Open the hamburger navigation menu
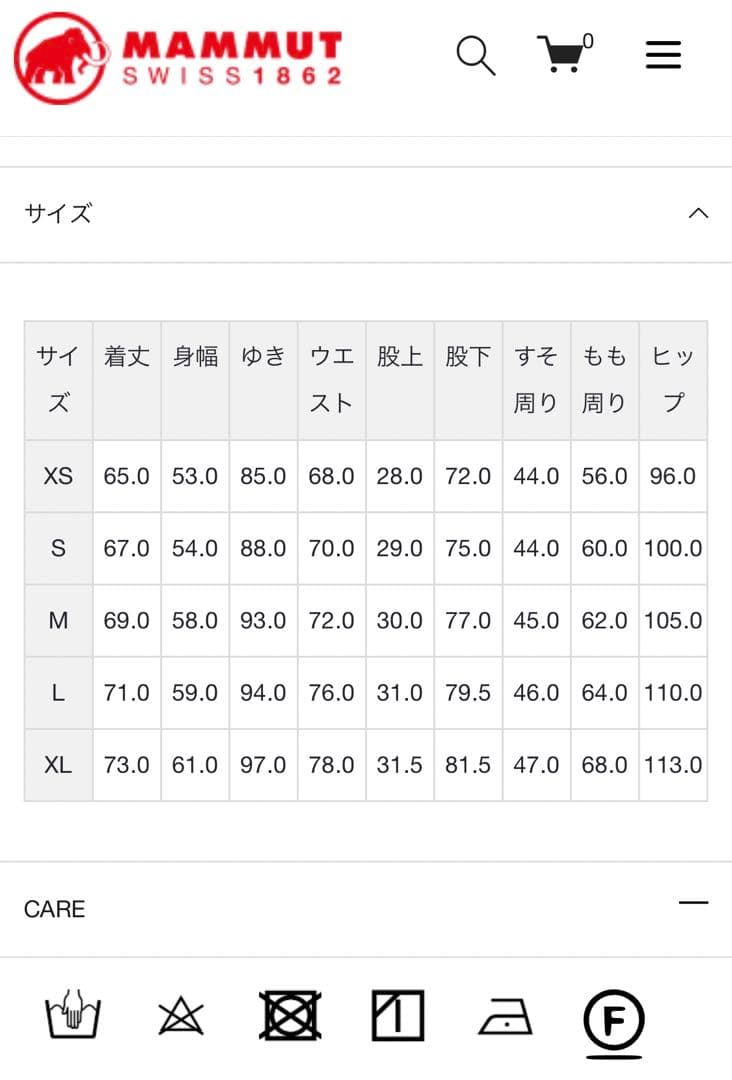Screen dimensions: 732x1080 pyautogui.click(x=663, y=55)
